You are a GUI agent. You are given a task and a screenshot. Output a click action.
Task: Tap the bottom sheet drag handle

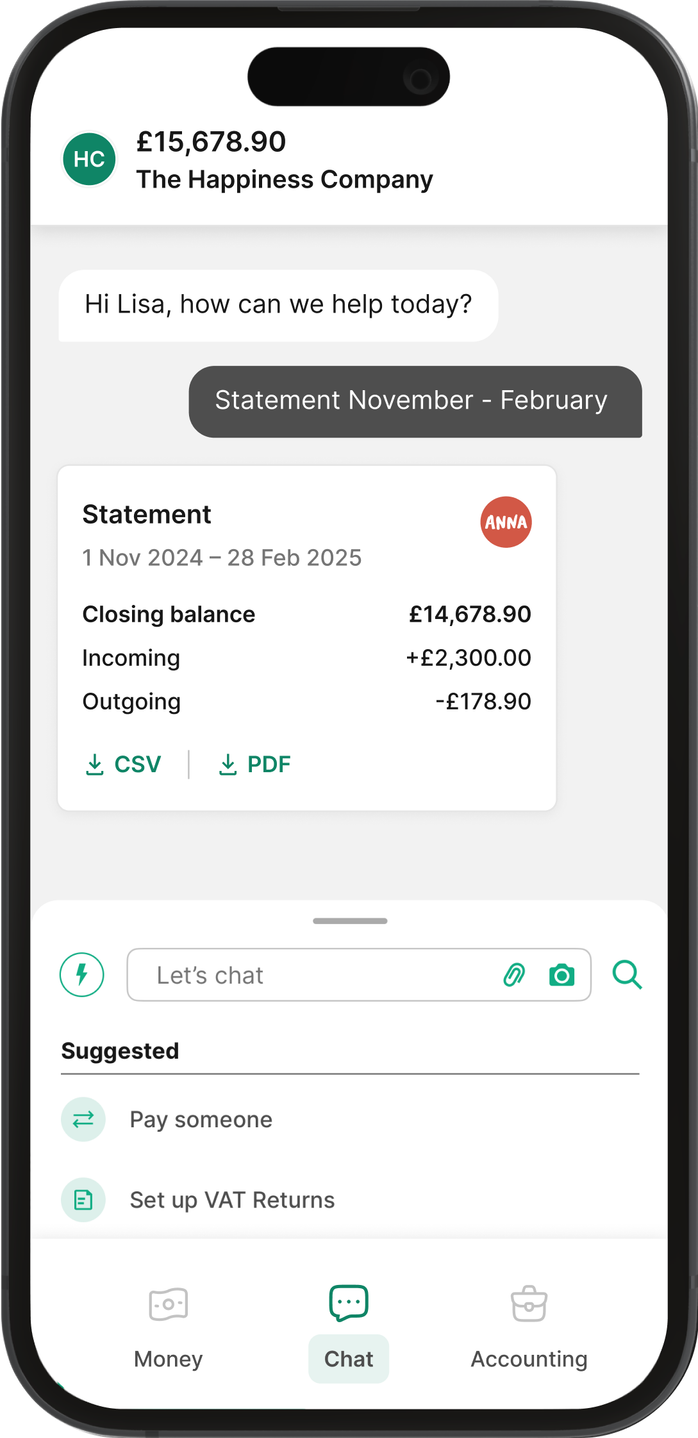click(349, 920)
